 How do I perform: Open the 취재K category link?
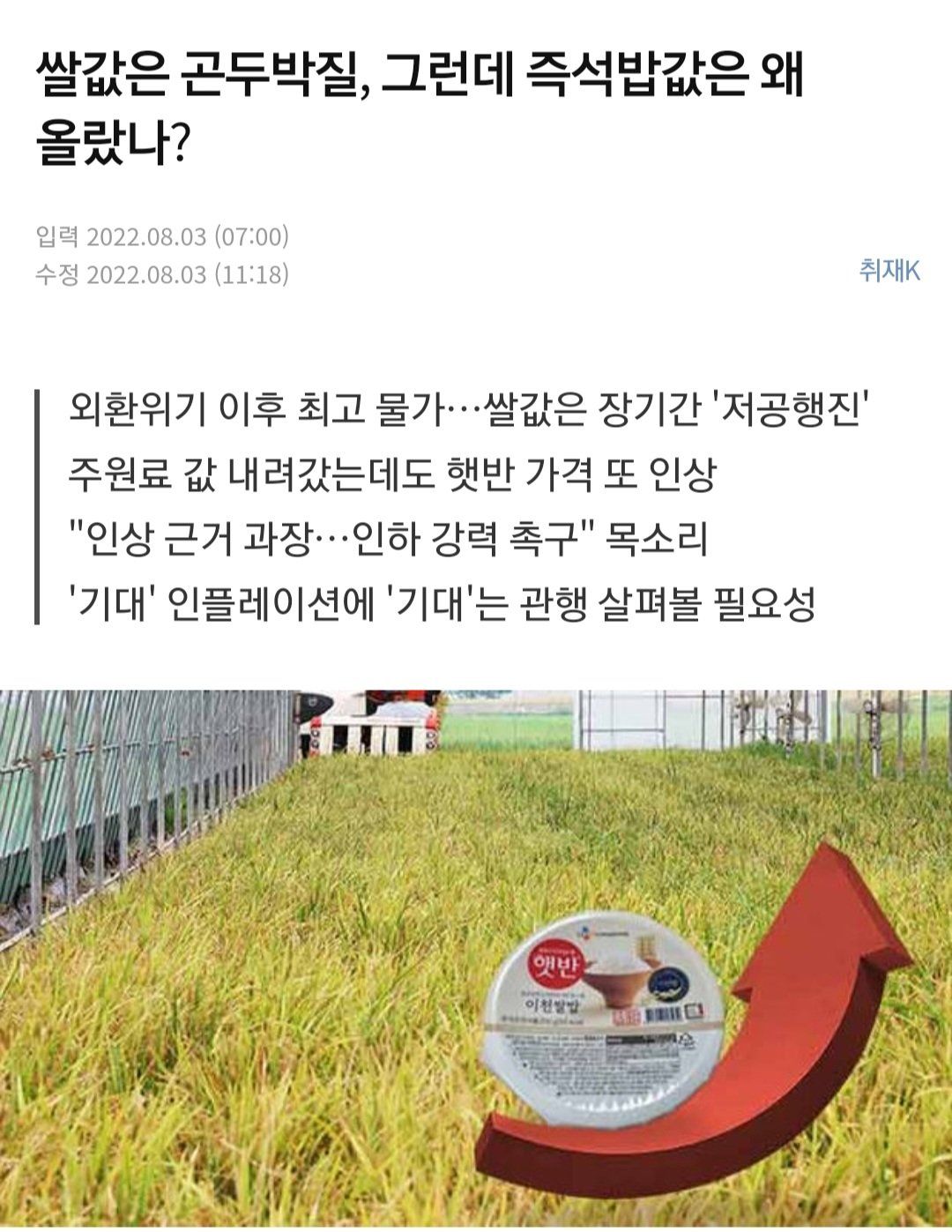889,271
